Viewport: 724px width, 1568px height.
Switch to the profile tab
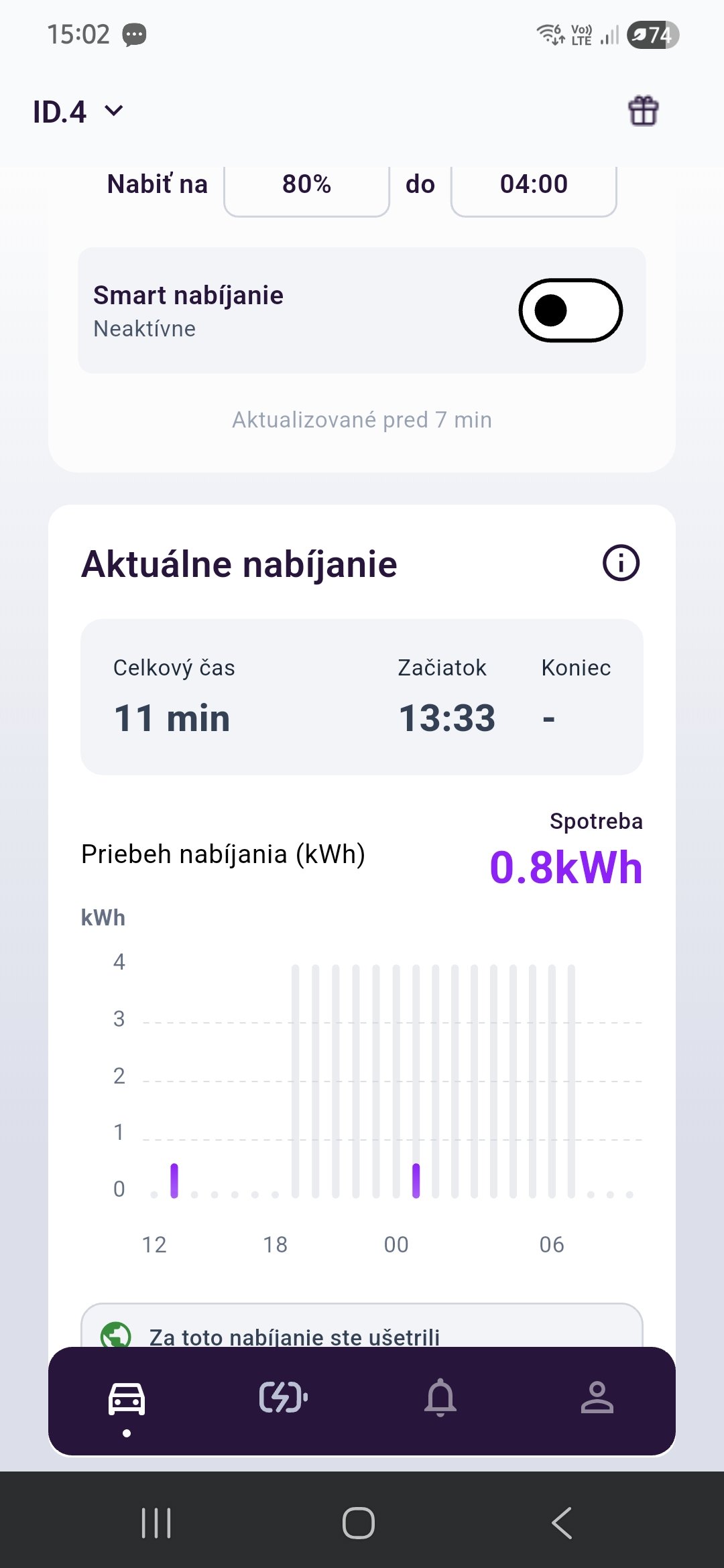(597, 1398)
